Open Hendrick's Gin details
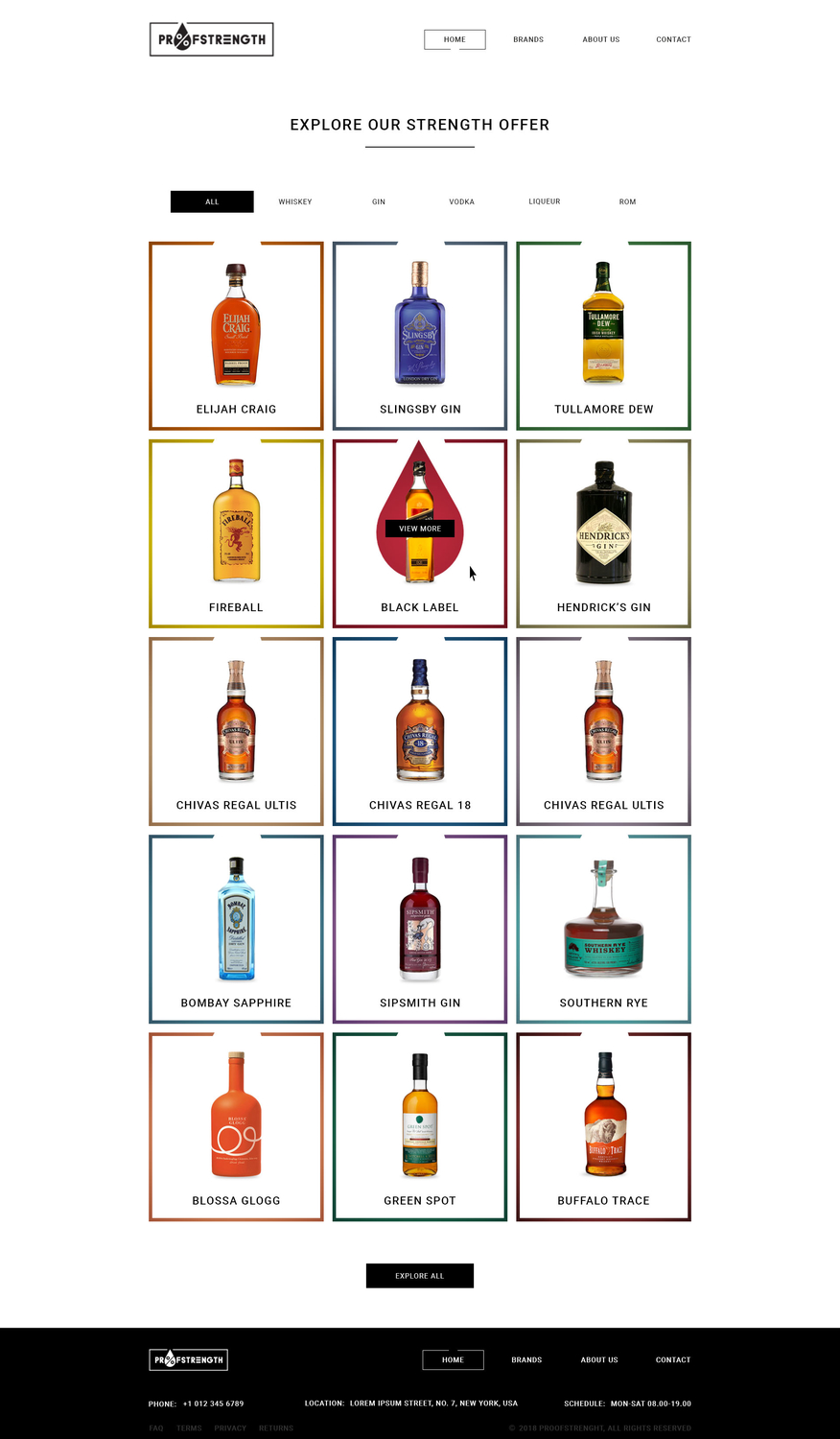The width and height of the screenshot is (840, 1439). point(603,533)
